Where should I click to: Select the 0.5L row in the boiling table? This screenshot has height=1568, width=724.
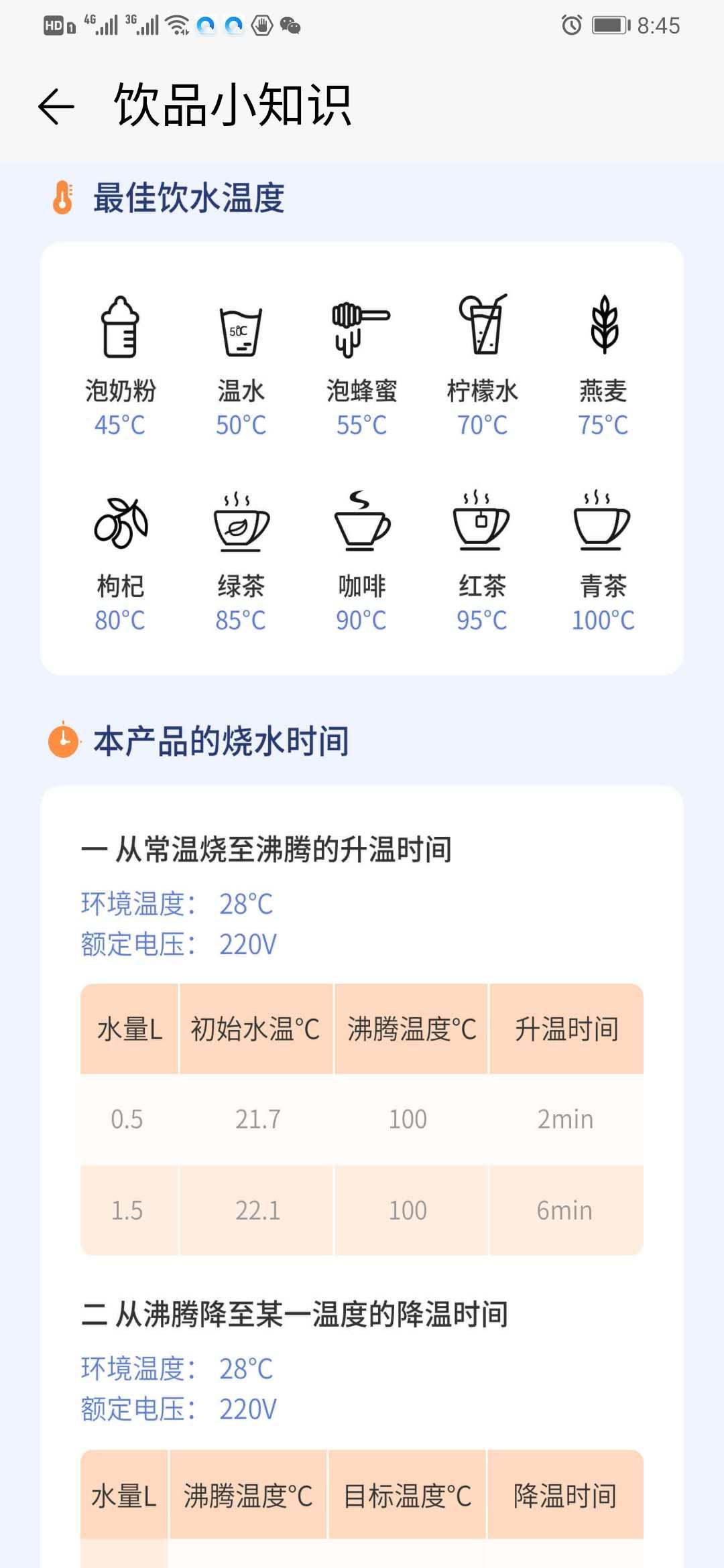pos(127,1118)
